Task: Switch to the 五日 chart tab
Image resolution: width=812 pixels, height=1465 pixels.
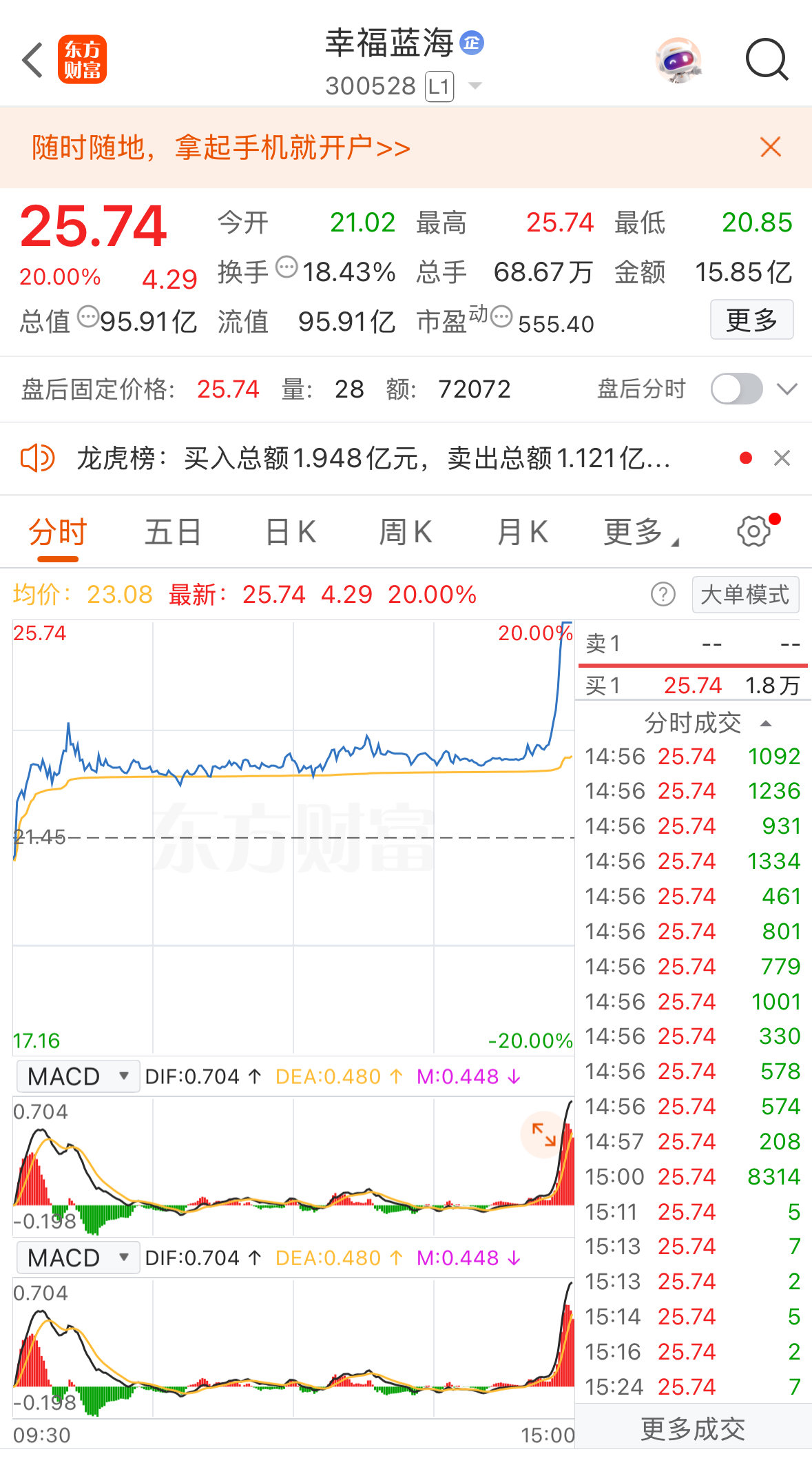Action: [172, 533]
